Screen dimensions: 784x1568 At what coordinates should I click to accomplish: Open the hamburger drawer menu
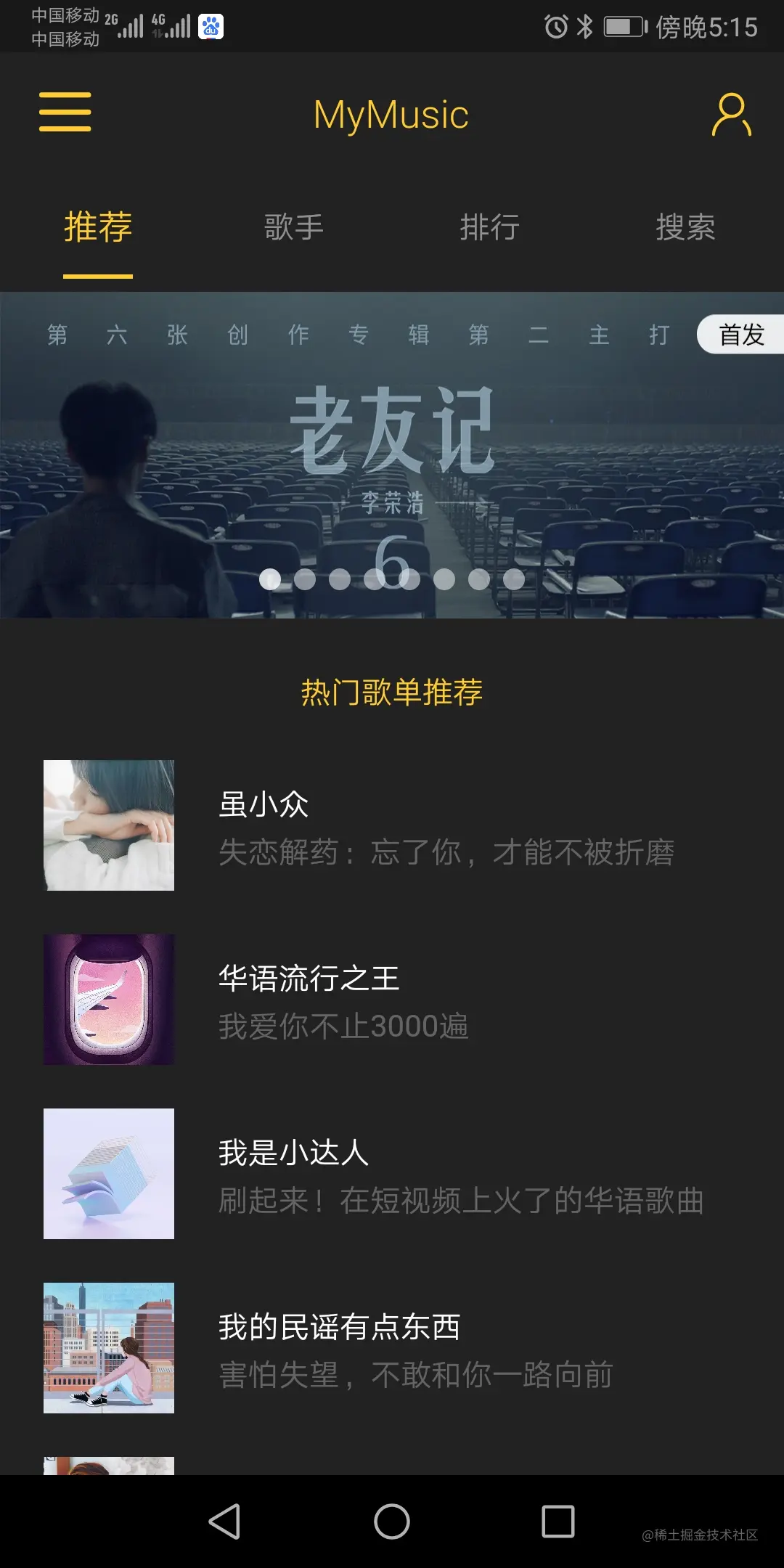pos(65,113)
